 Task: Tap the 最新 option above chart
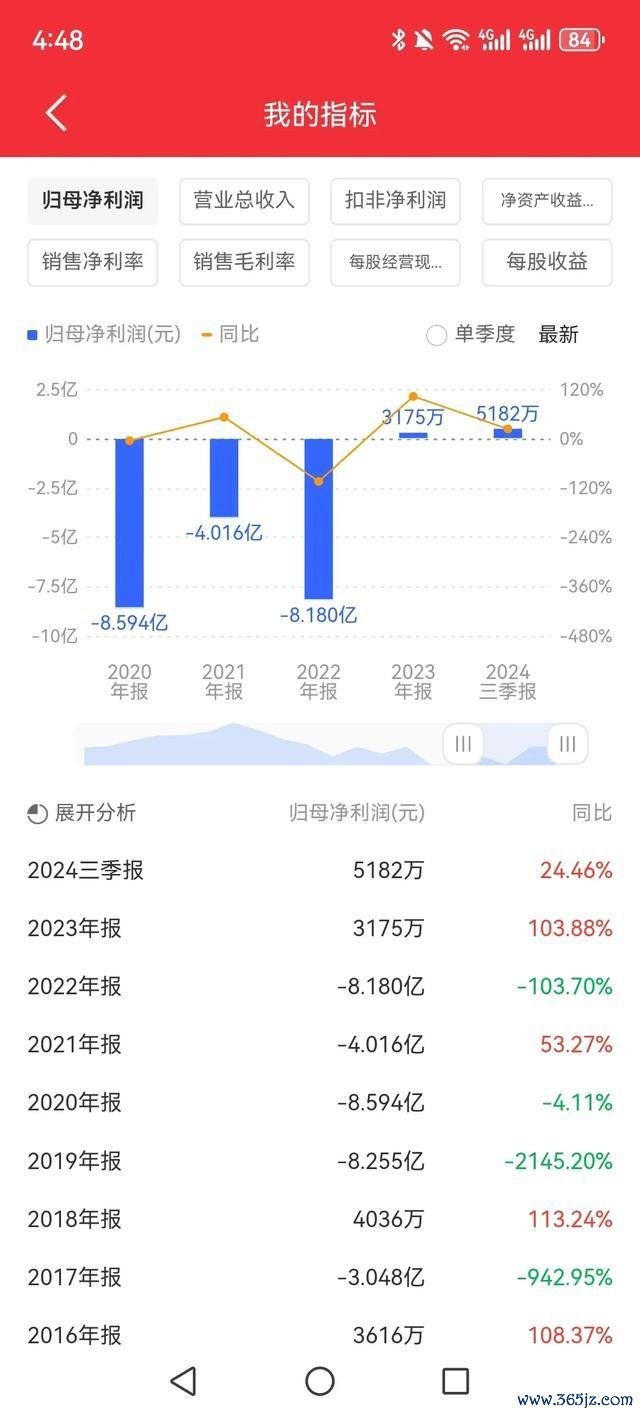click(558, 335)
